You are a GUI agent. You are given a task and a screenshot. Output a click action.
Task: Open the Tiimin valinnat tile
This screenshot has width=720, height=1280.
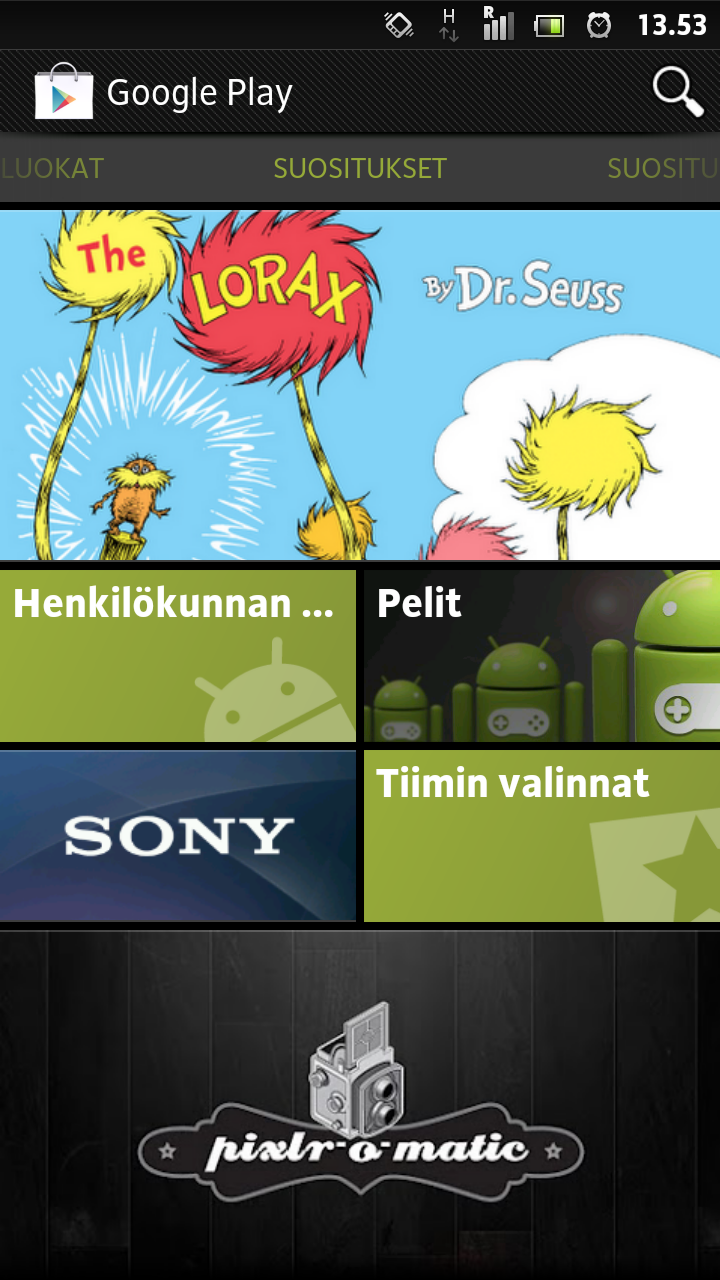pyautogui.click(x=542, y=836)
